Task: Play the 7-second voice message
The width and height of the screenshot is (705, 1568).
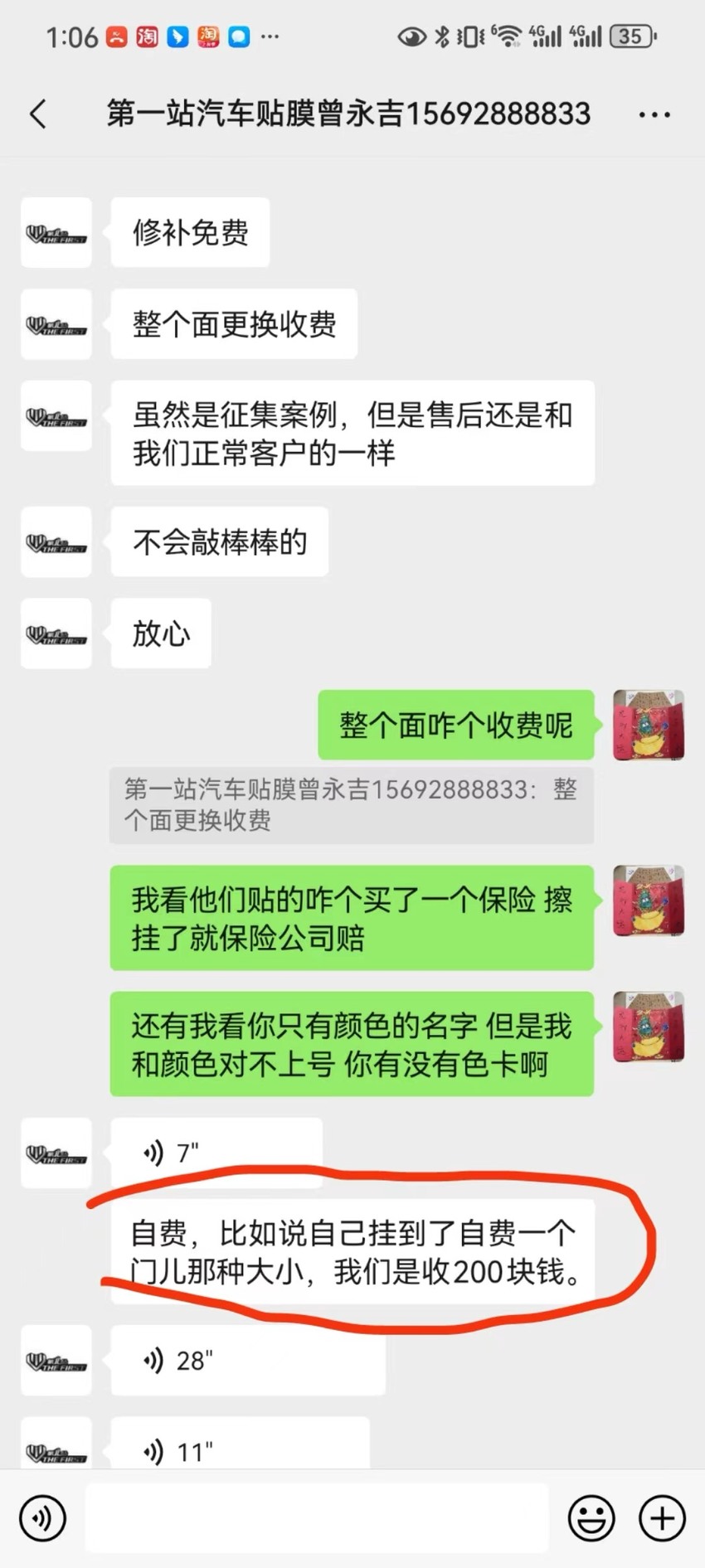Action: [216, 1151]
